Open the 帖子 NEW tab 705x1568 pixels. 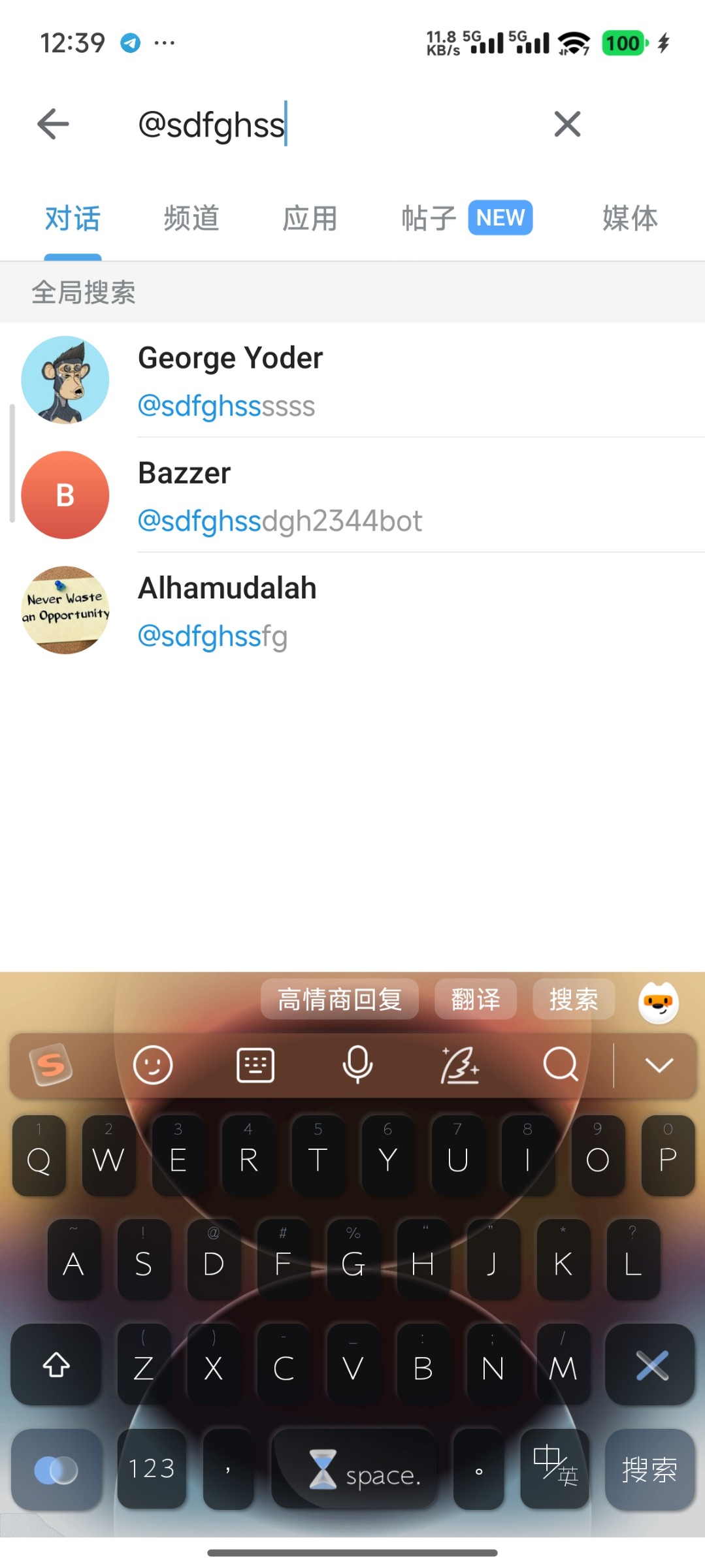click(467, 218)
